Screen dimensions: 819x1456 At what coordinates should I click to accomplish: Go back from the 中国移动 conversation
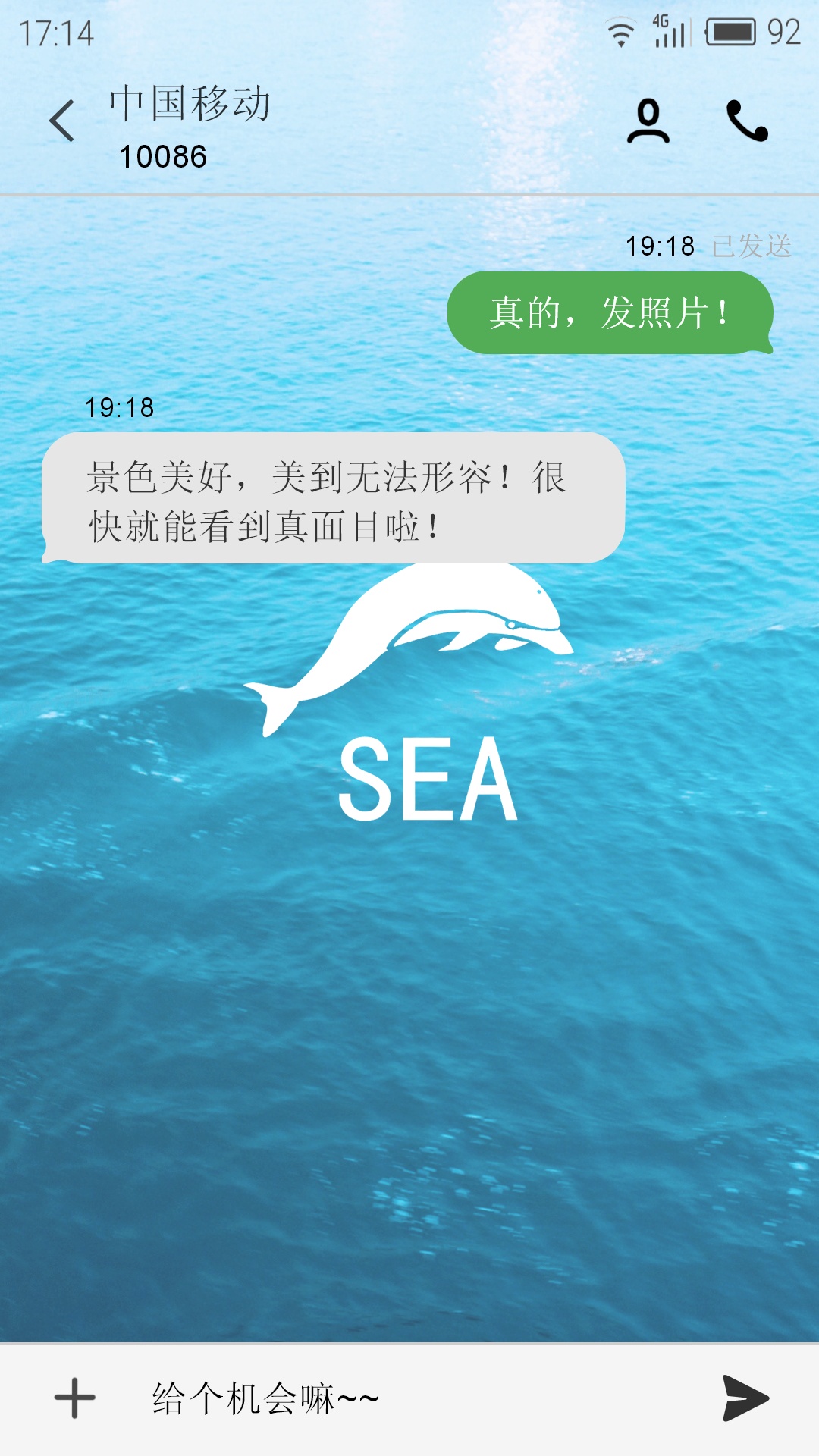coord(62,121)
